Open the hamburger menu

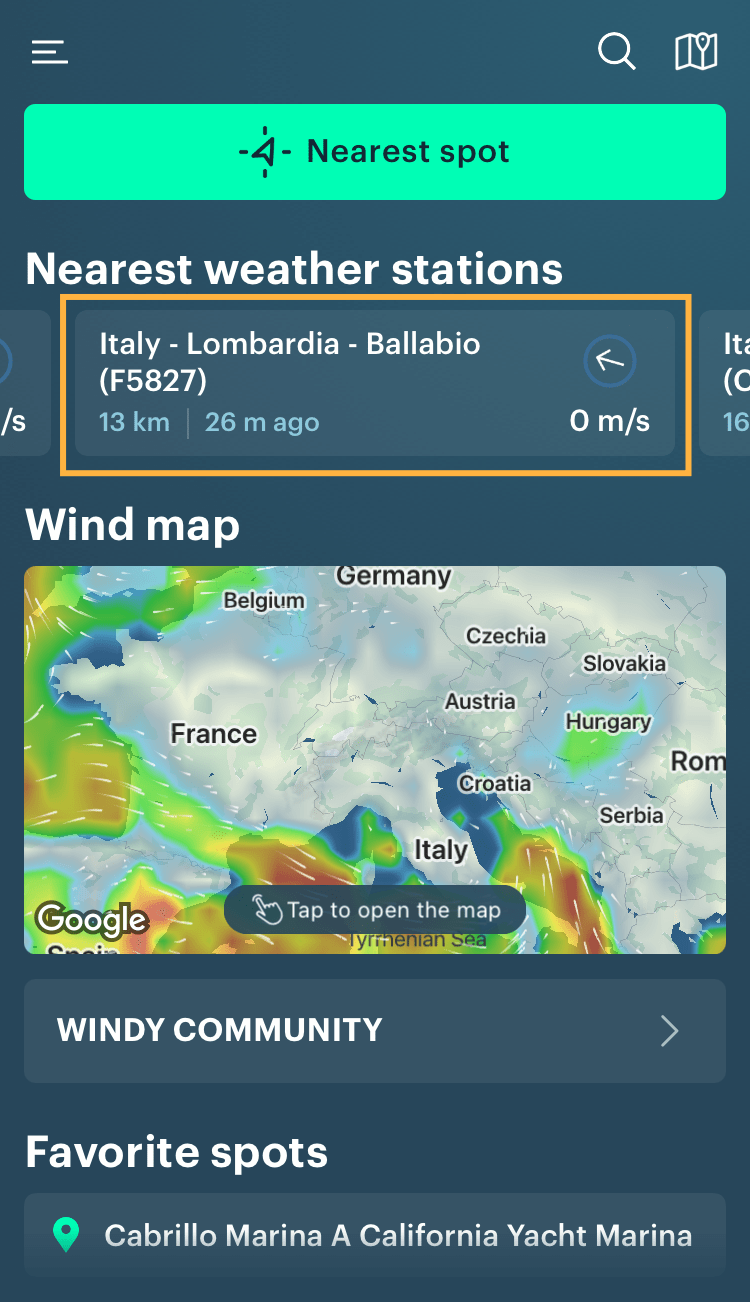[x=49, y=52]
